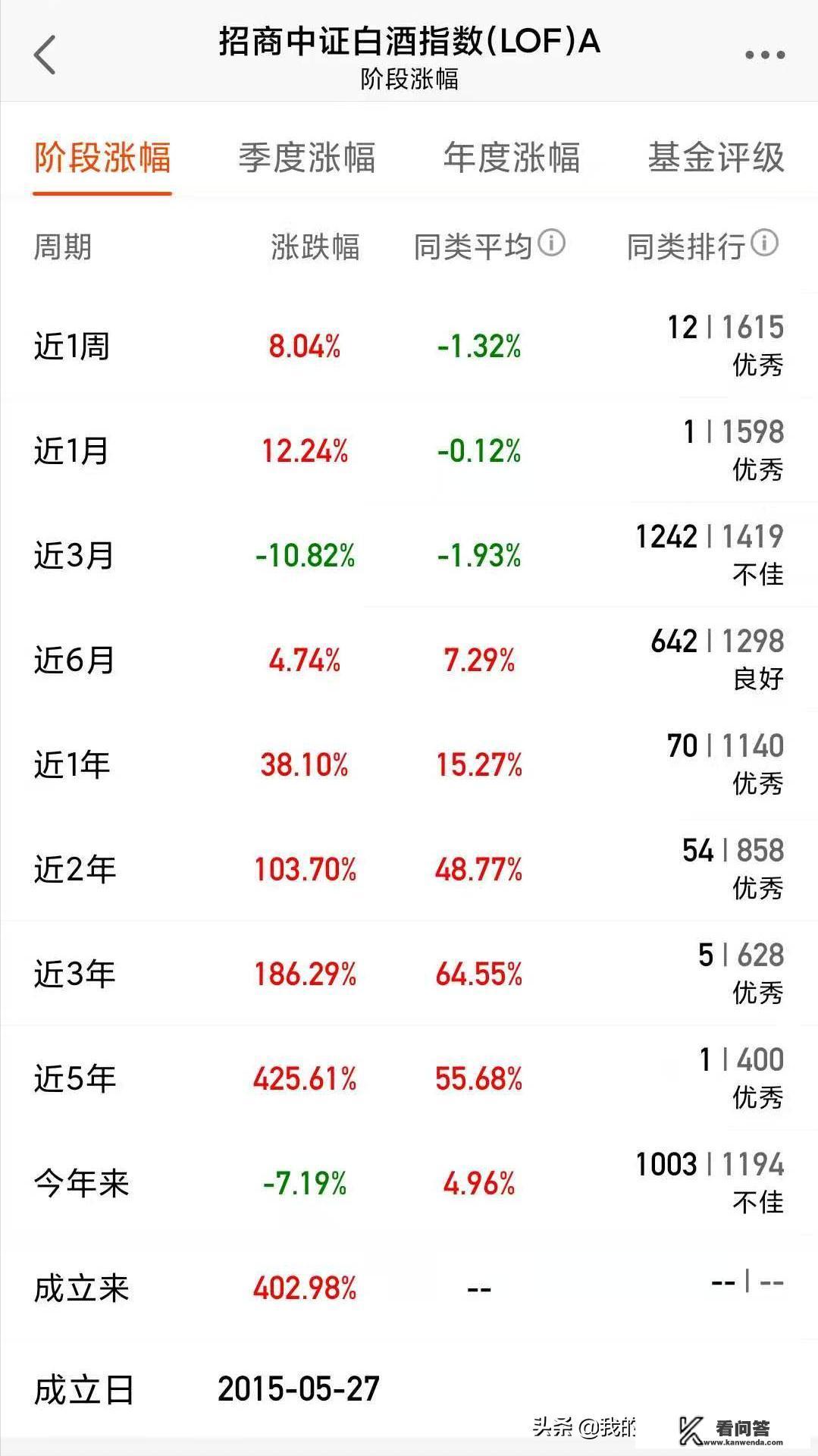Click the 今年来 return -7.19%
Viewport: 818px width, 1456px height.
(302, 1183)
